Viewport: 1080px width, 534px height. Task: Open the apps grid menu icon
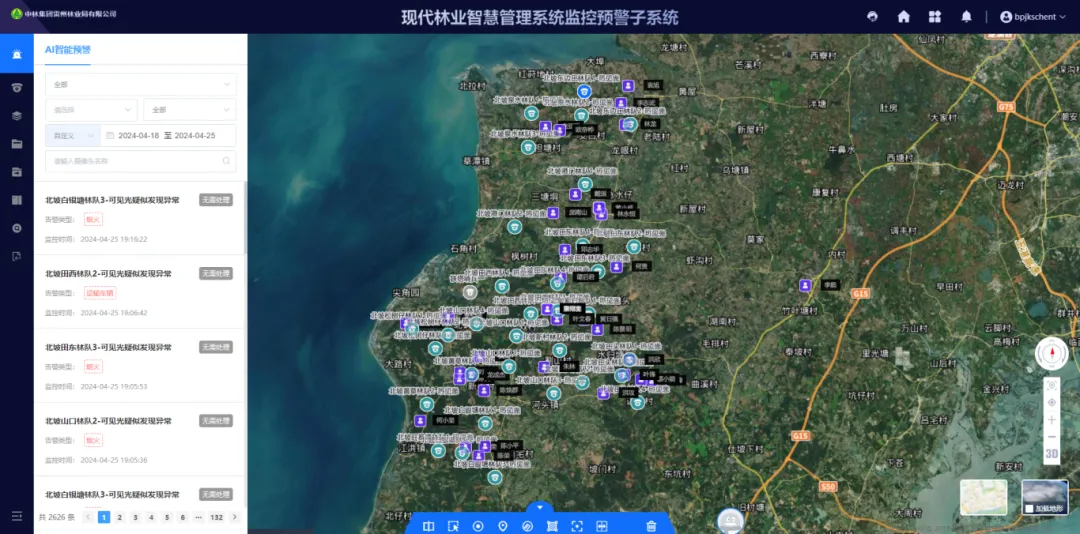tap(935, 17)
